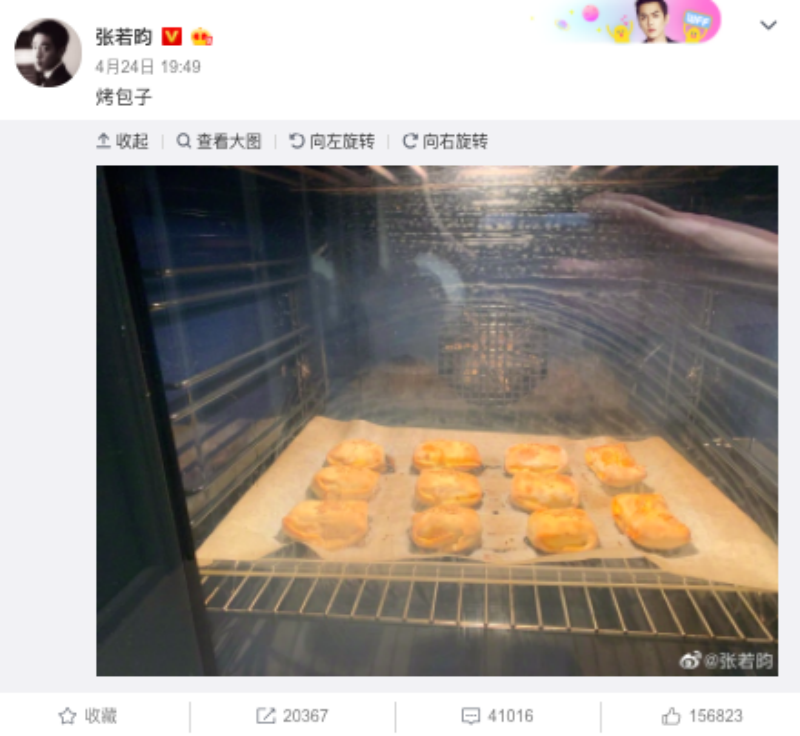
Task: Save post using 收藏
Action: [88, 716]
